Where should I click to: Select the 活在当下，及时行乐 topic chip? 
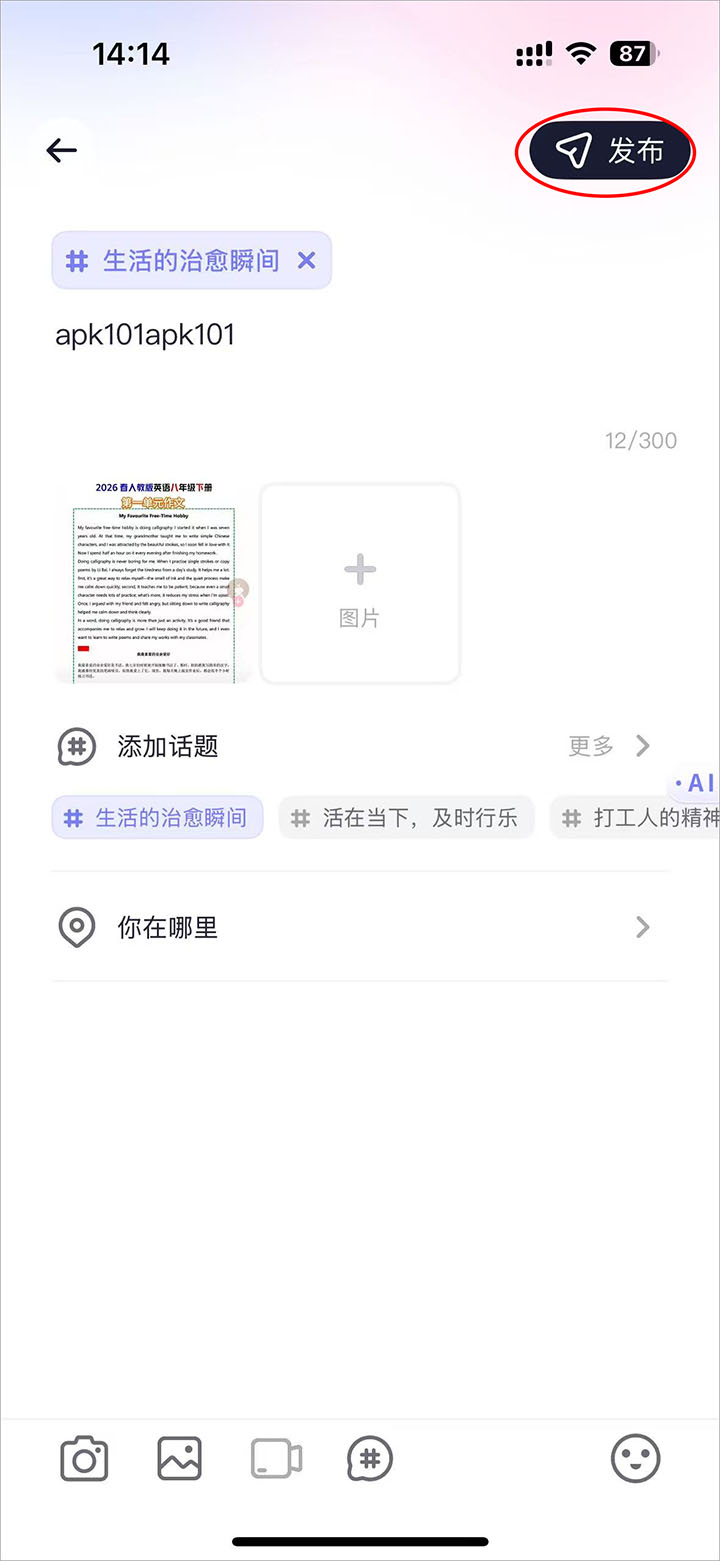click(406, 818)
